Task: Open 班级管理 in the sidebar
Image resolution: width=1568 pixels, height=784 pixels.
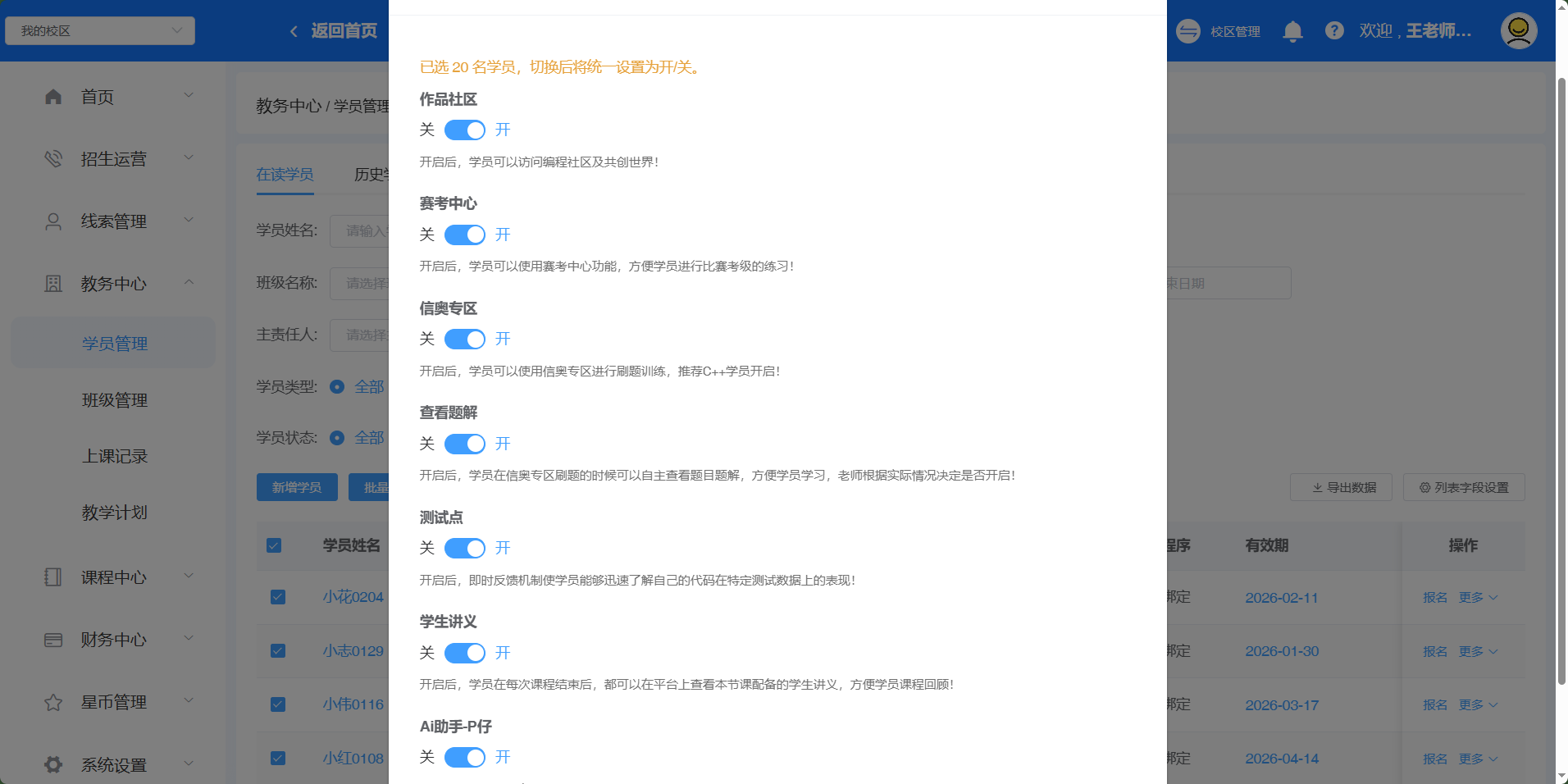Action: coord(115,400)
